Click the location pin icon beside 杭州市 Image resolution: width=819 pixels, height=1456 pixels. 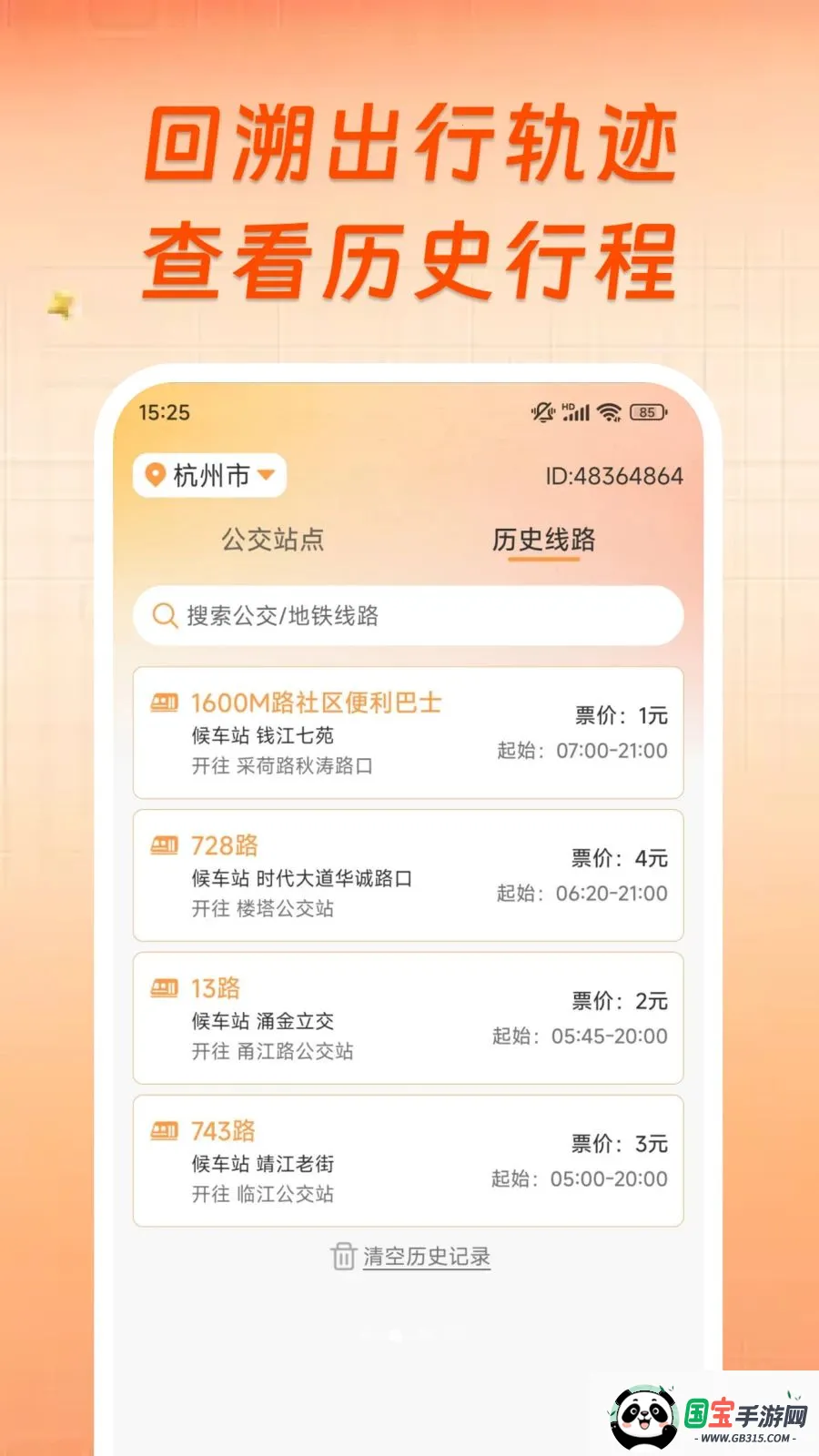point(157,475)
